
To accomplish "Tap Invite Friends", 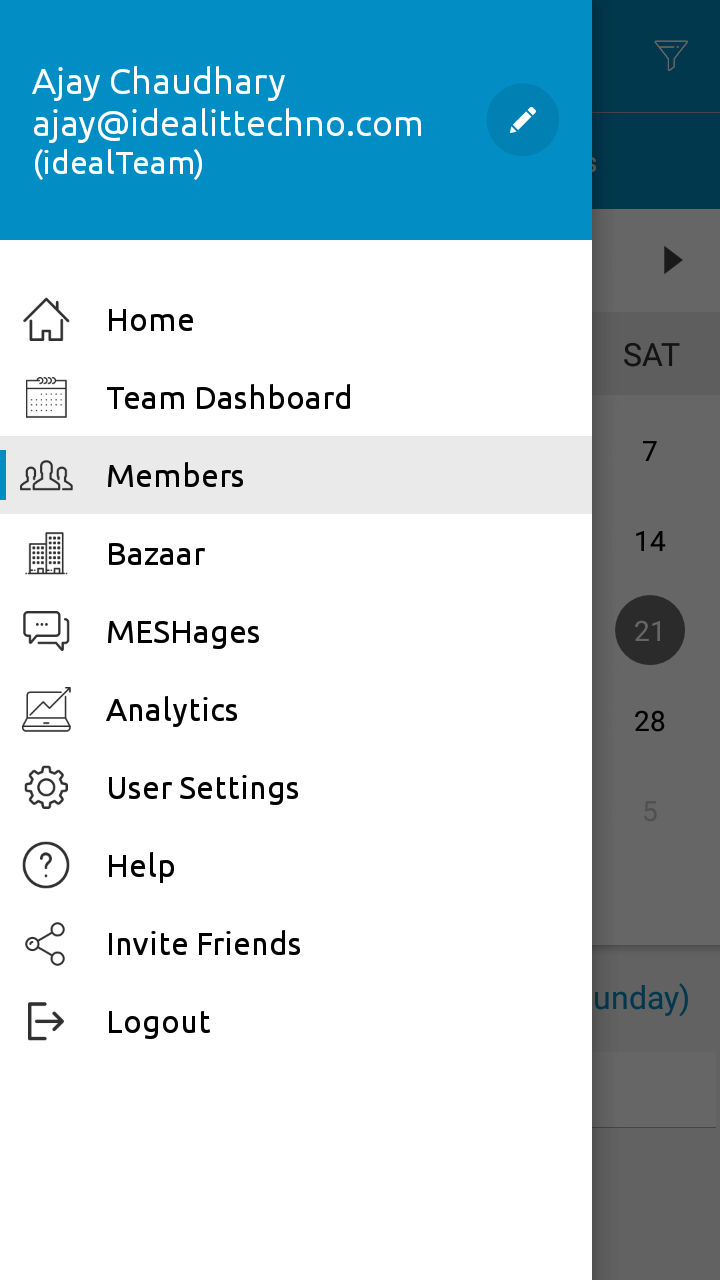I will (x=296, y=944).
